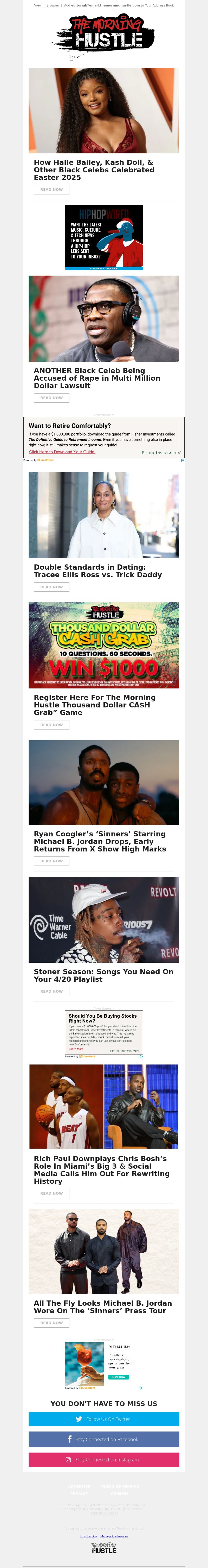Tap READ NOW for the Cash Grab registration
This screenshot has width=208, height=1568.
click(51, 725)
